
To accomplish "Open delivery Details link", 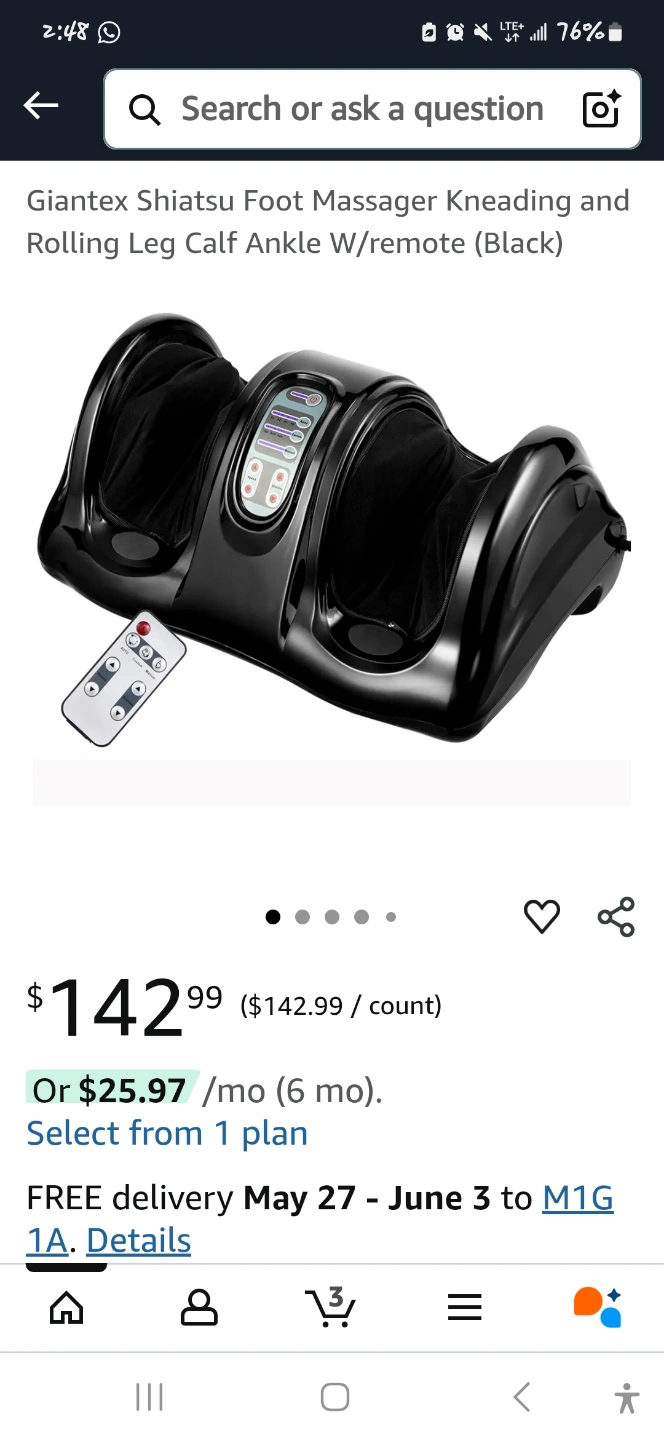I will (139, 1241).
